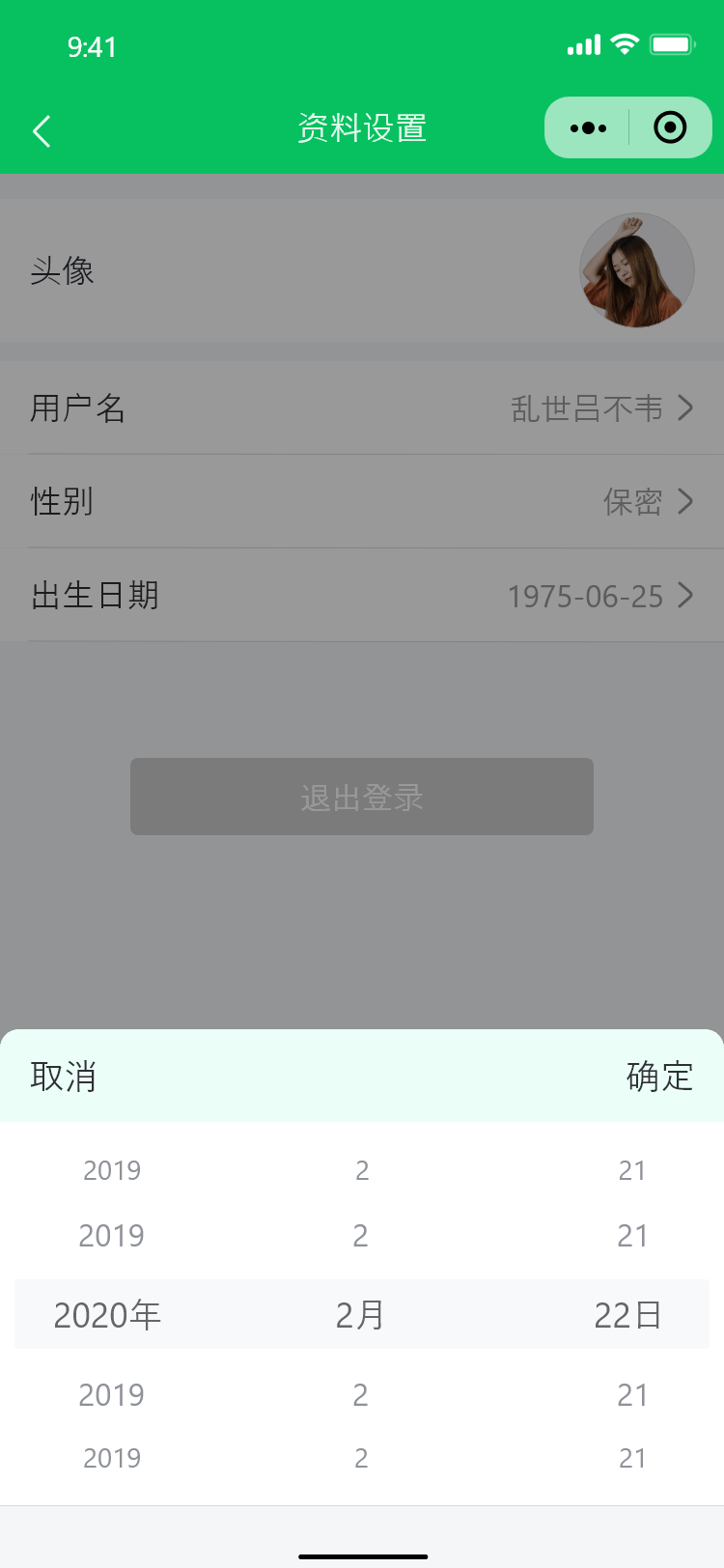Open the mini program more-options menu

[x=588, y=127]
